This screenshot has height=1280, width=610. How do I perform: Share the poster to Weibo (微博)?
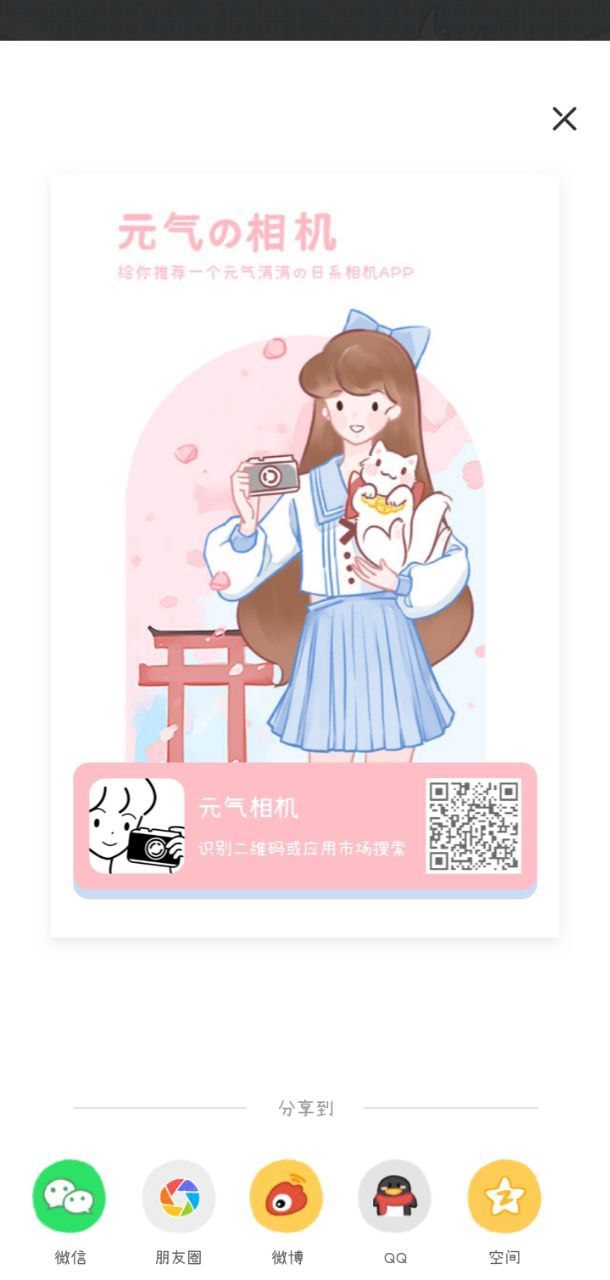coord(286,1196)
